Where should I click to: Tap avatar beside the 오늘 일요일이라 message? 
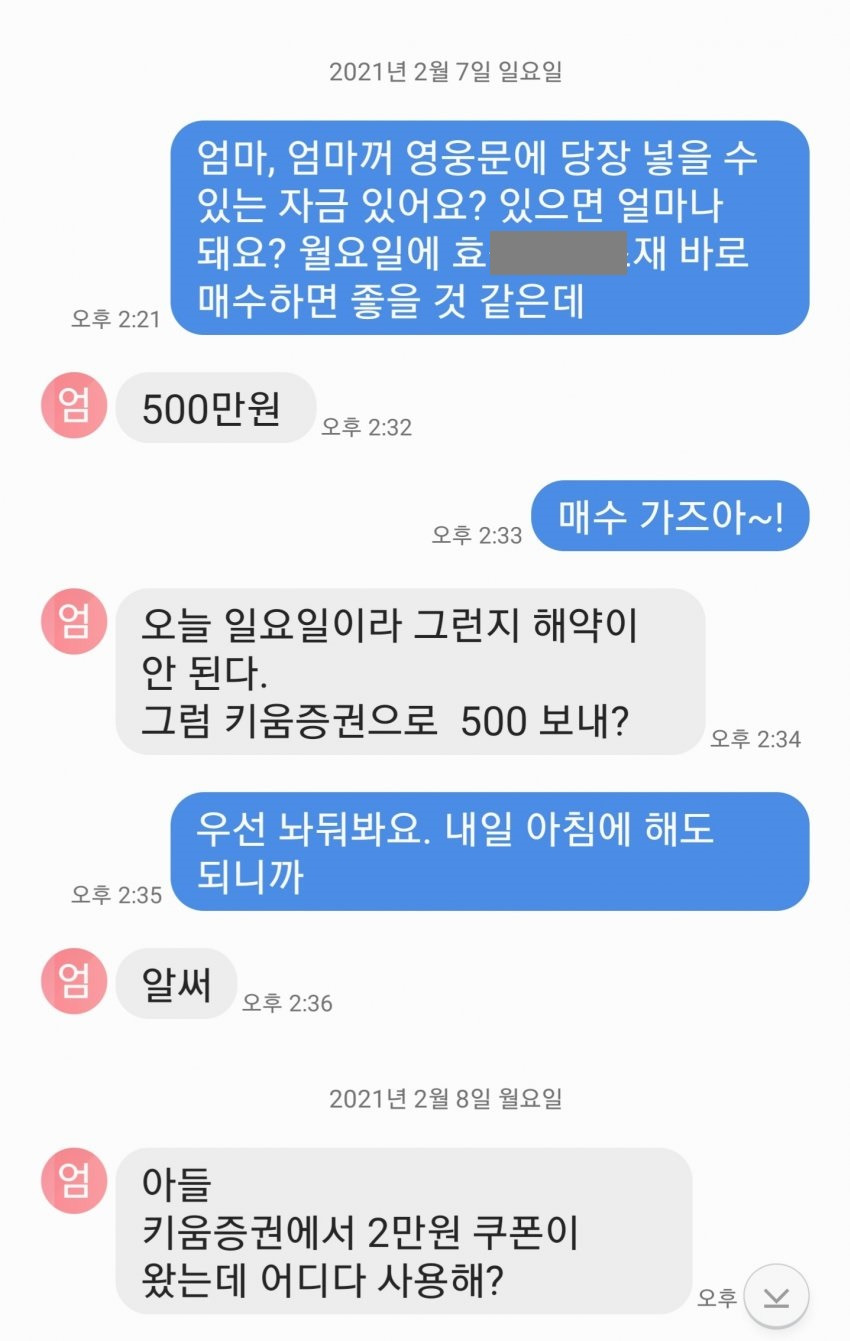point(74,621)
